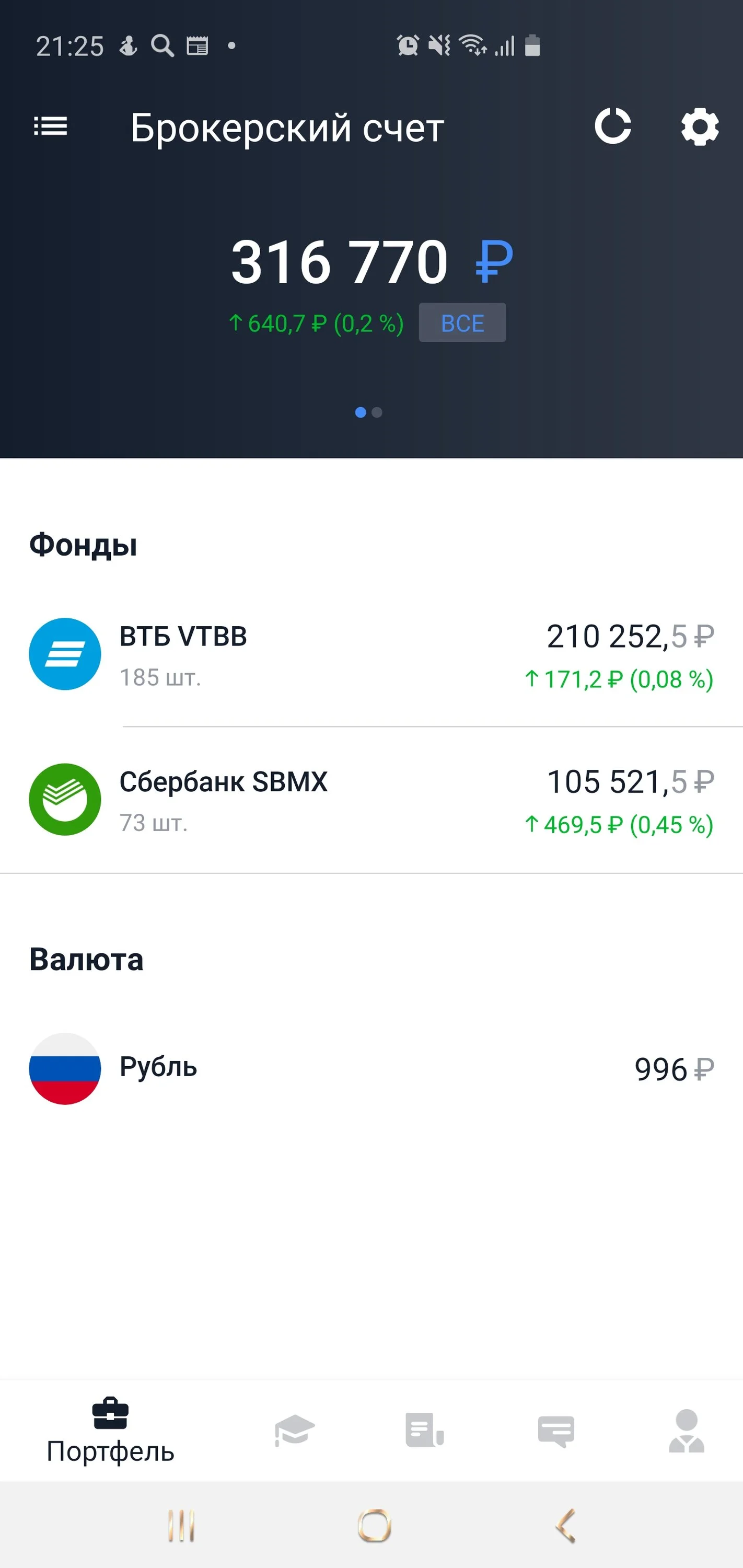Switch to the Портфель tab
Viewport: 743px width, 1568px height.
(110, 1431)
